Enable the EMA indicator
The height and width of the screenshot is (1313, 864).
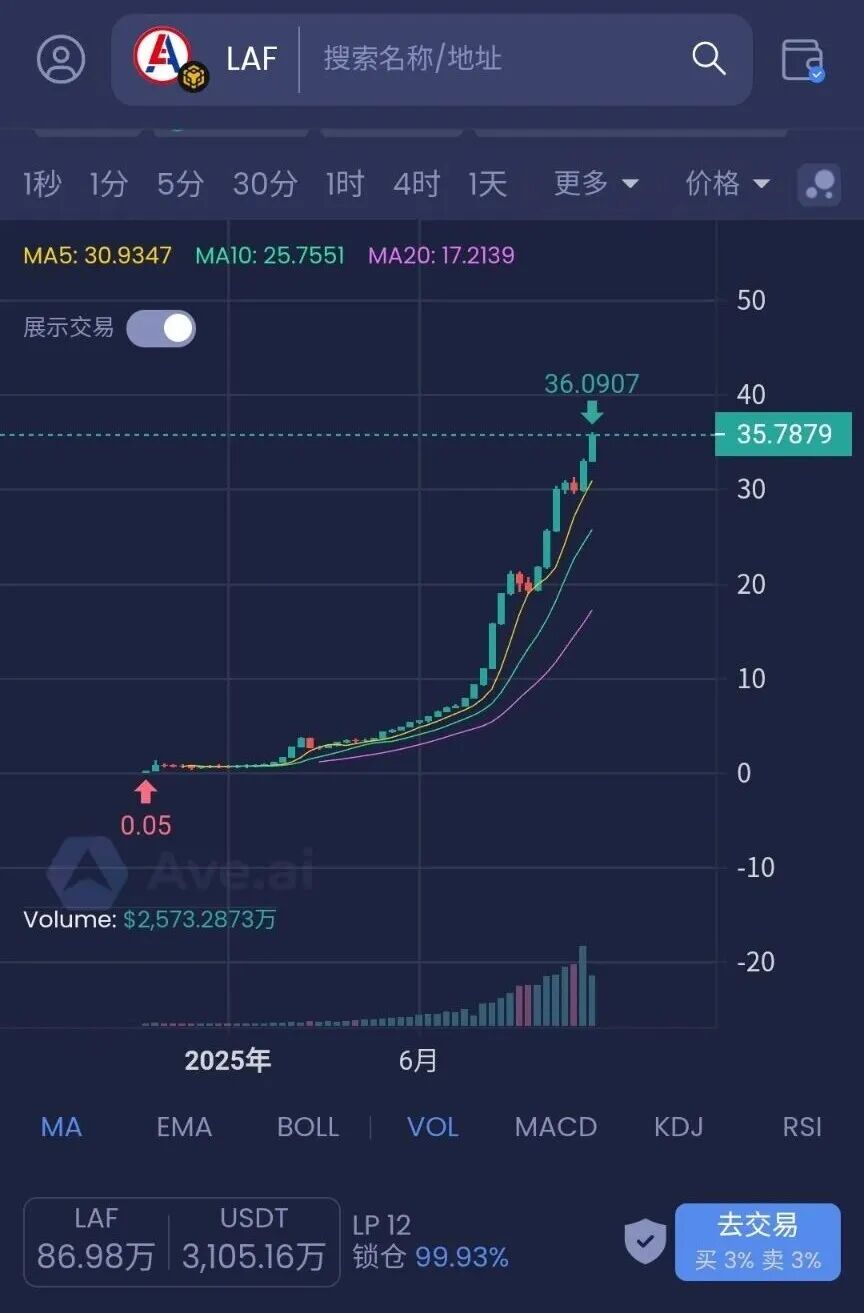[183, 1127]
